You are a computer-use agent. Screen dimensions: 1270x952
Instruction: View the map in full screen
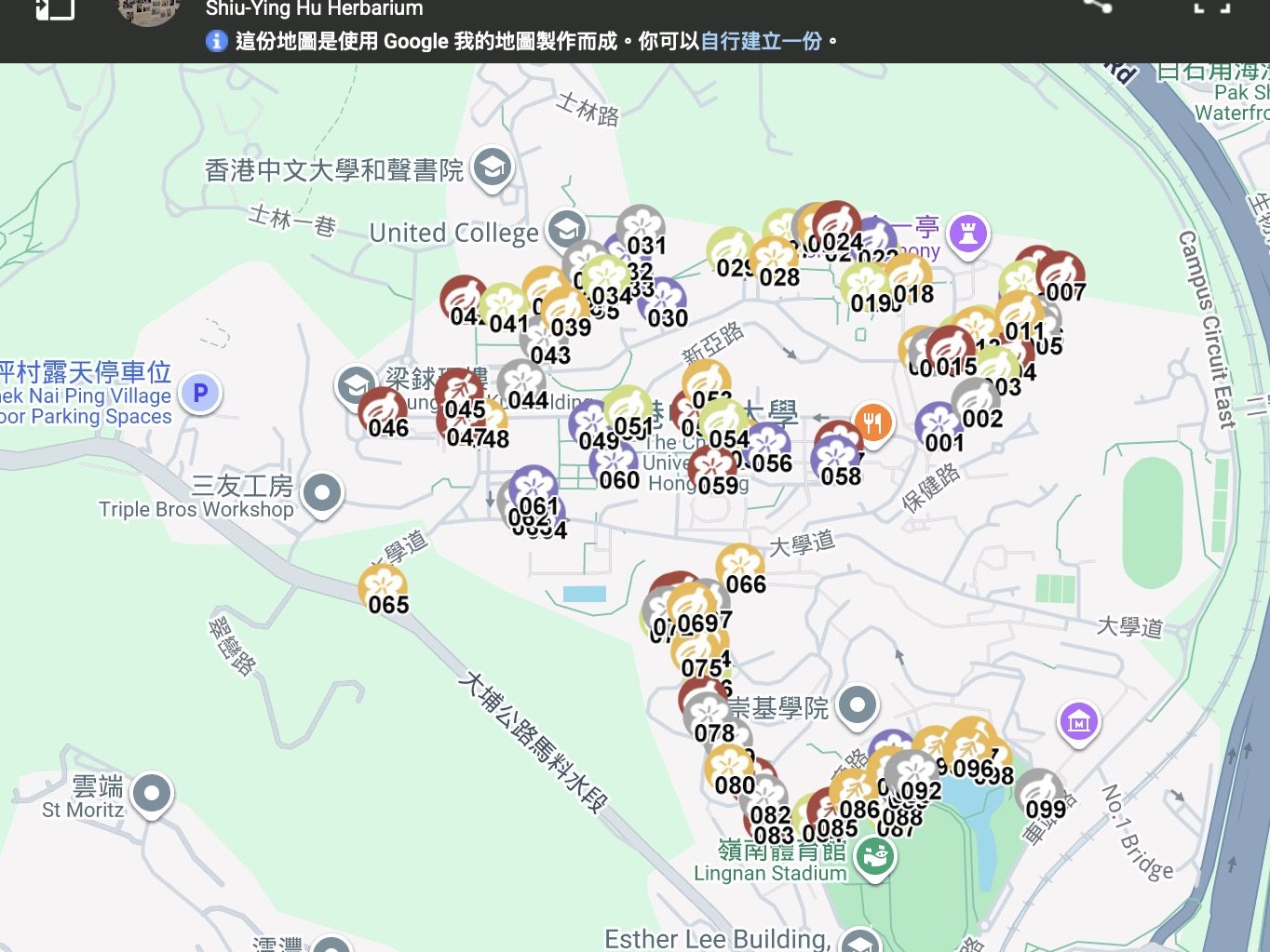1211,6
